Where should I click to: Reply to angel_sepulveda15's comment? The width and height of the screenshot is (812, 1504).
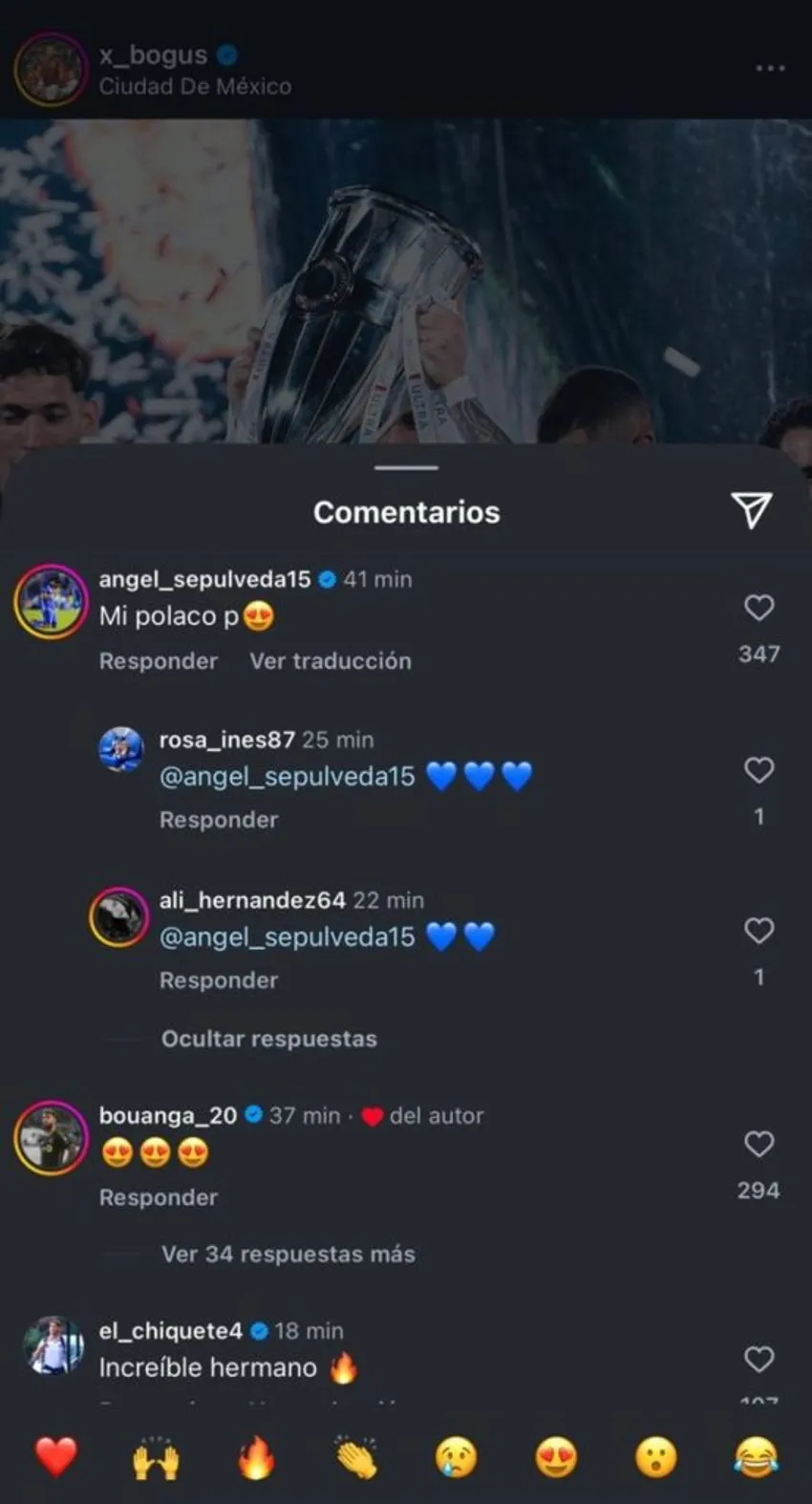(159, 661)
